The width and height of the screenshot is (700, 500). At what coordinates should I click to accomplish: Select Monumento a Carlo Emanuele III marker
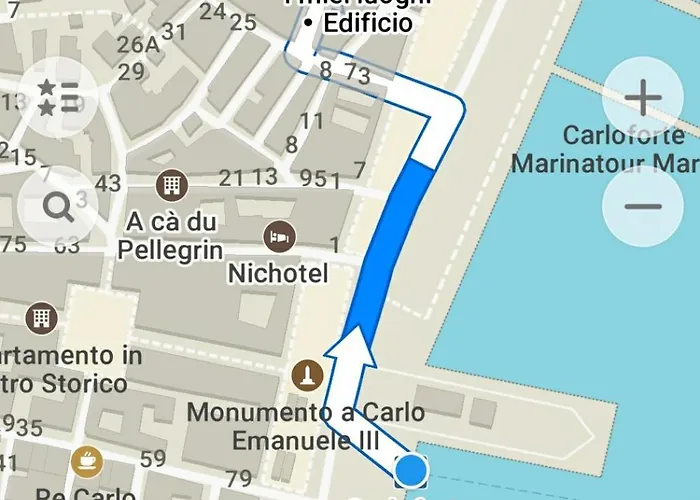[x=306, y=376]
